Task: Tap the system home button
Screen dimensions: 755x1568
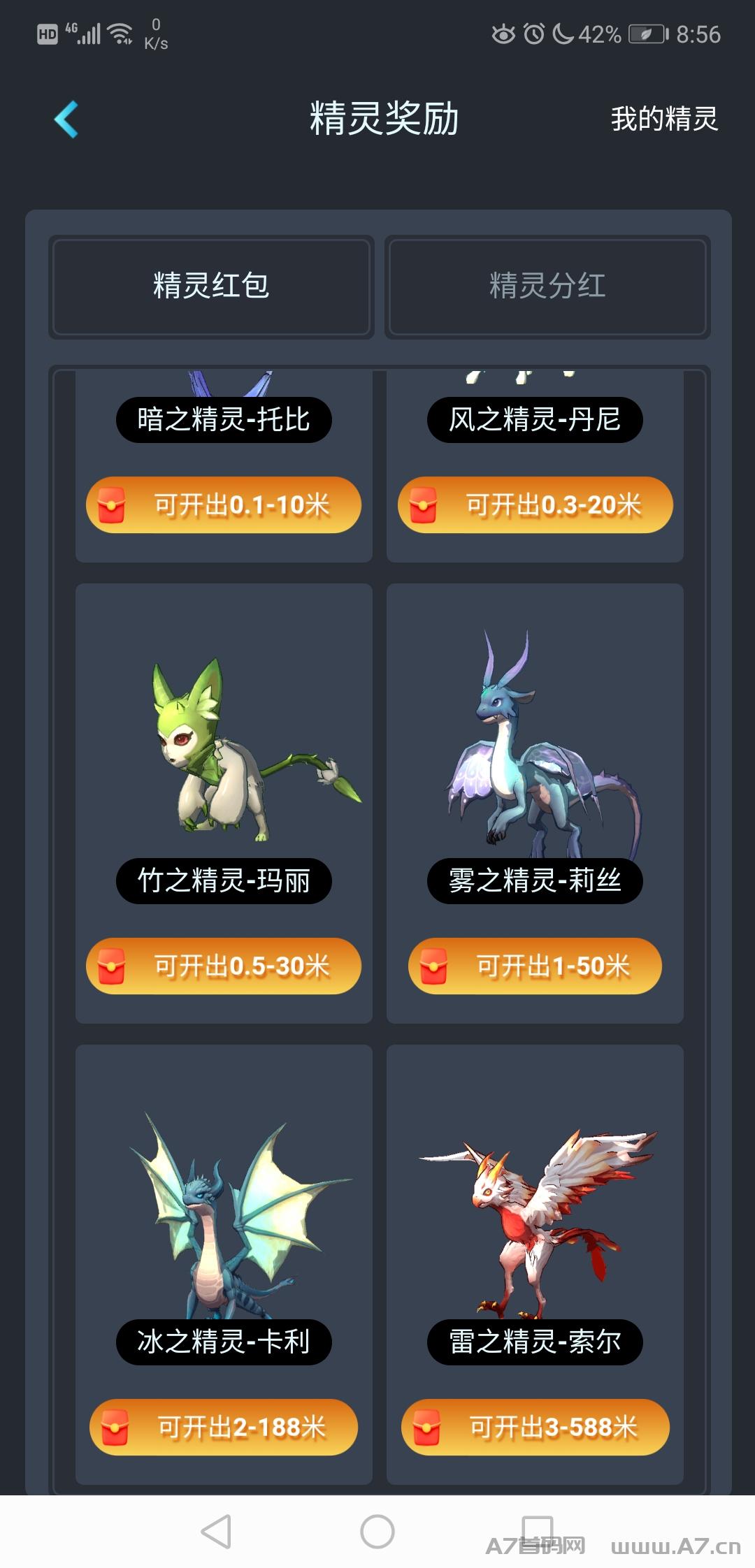Action: (x=377, y=1532)
